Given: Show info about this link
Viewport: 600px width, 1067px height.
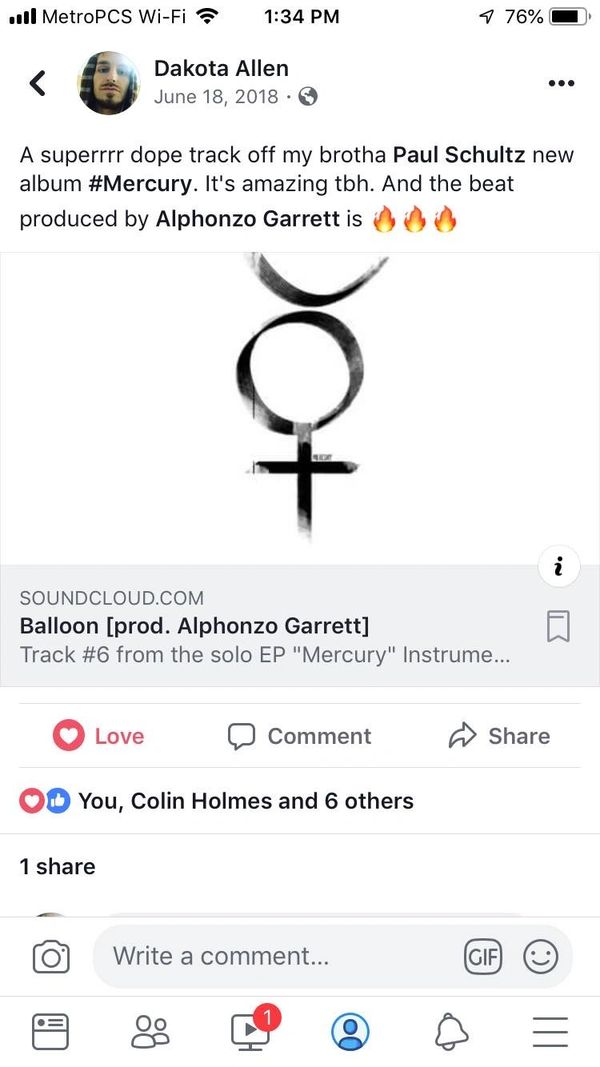Looking at the screenshot, I should point(558,568).
